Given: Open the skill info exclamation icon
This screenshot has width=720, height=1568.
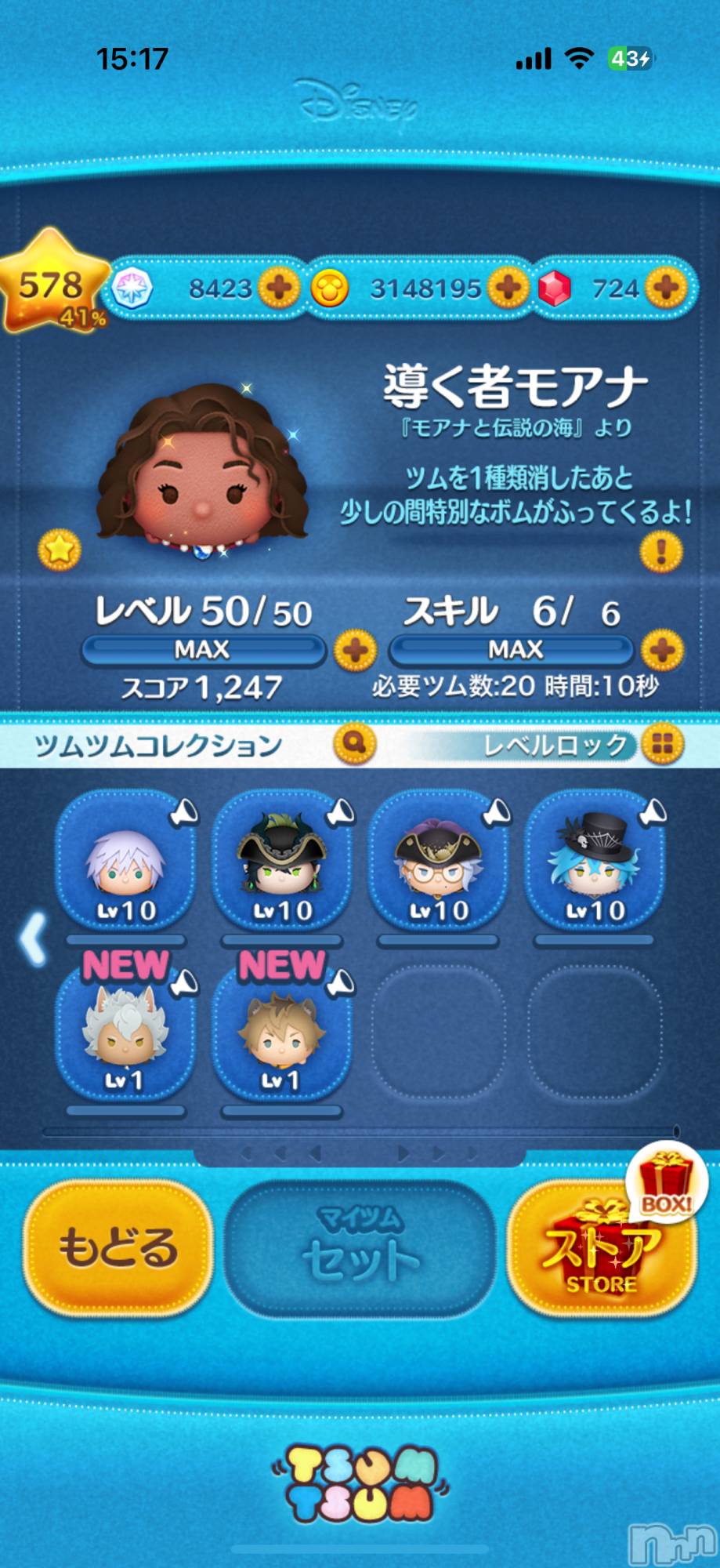Looking at the screenshot, I should click(660, 551).
